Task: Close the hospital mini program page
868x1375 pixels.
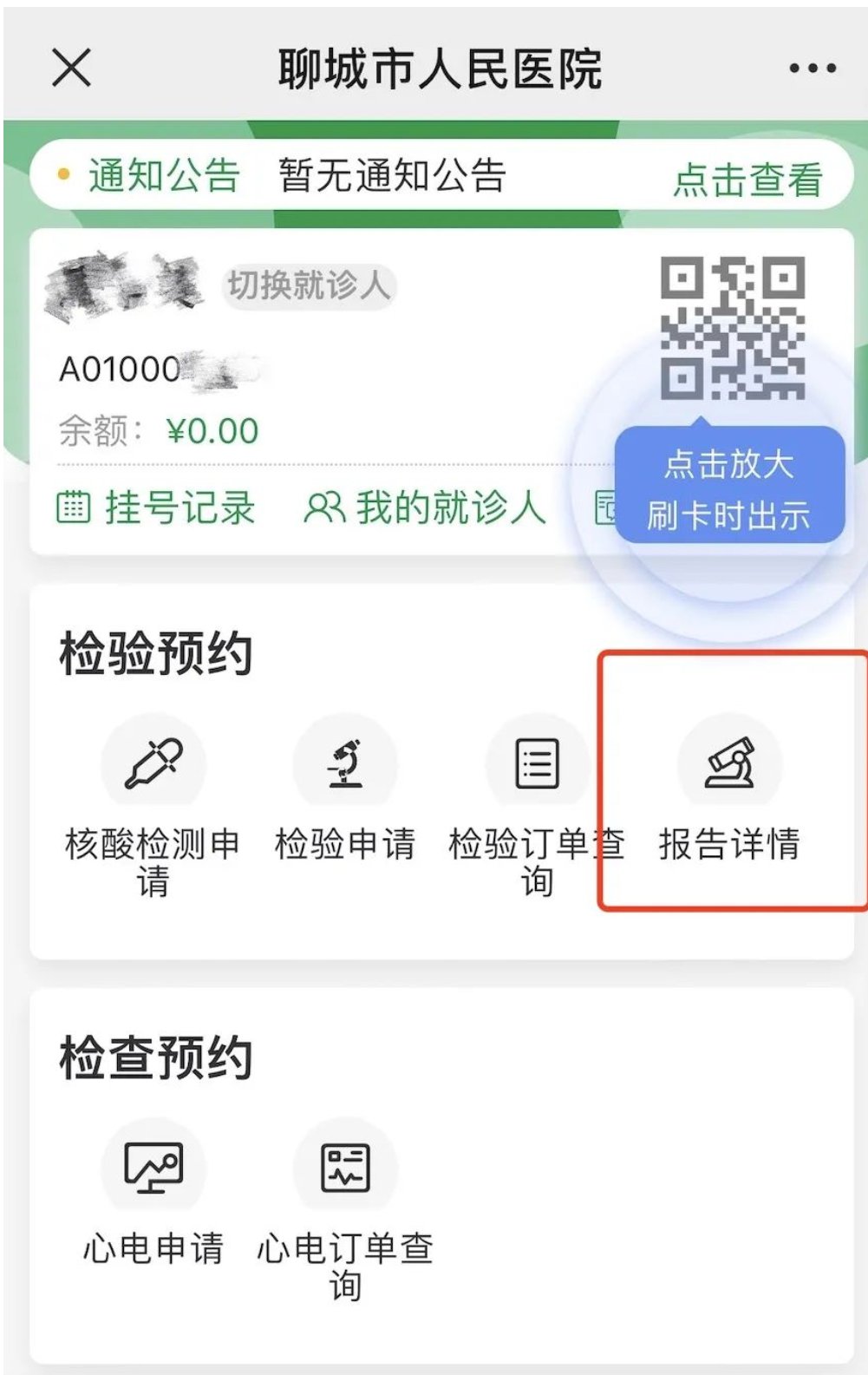Action: 71,68
